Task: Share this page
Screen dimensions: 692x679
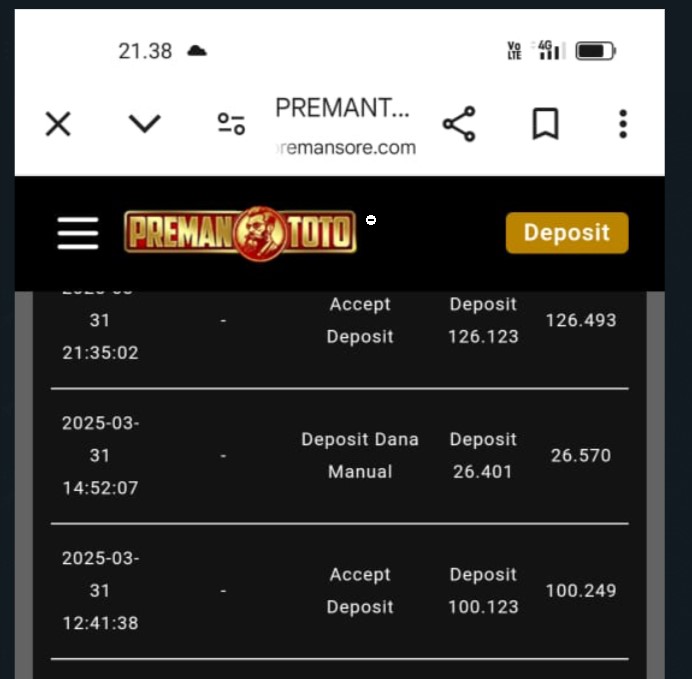Action: tap(459, 124)
